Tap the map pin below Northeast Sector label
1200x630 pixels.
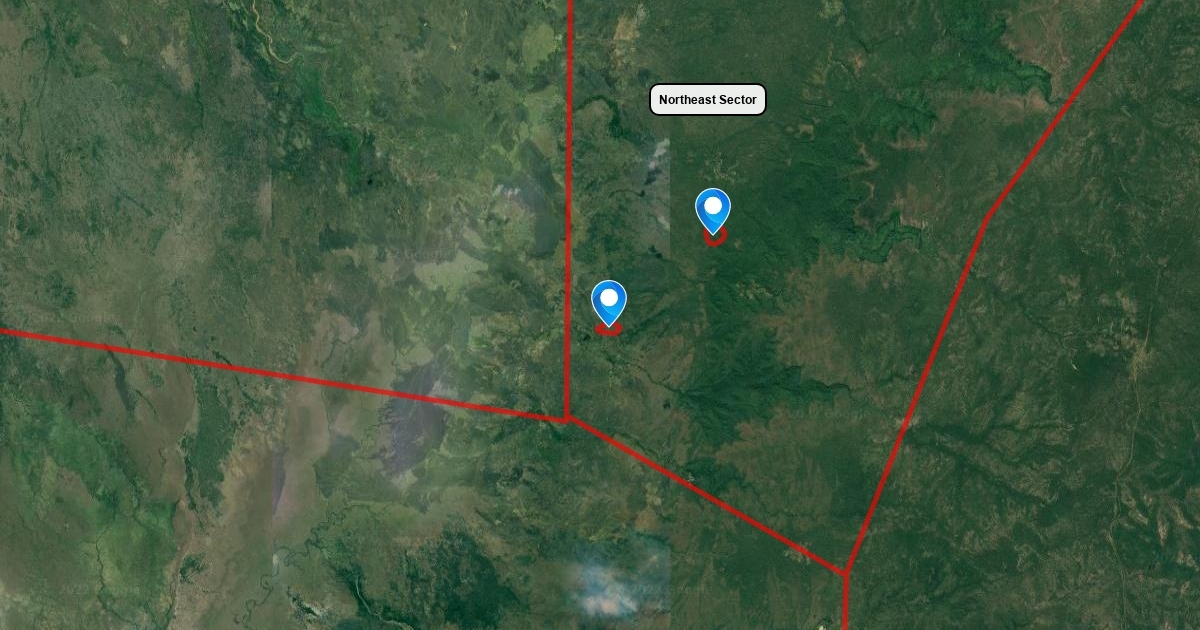click(x=712, y=209)
